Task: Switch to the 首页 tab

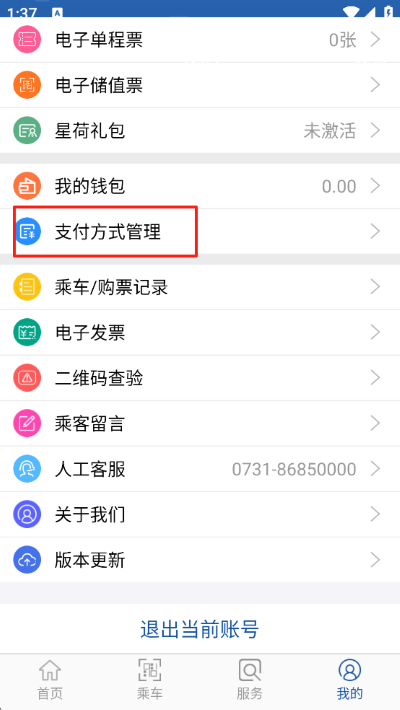Action: (50, 680)
